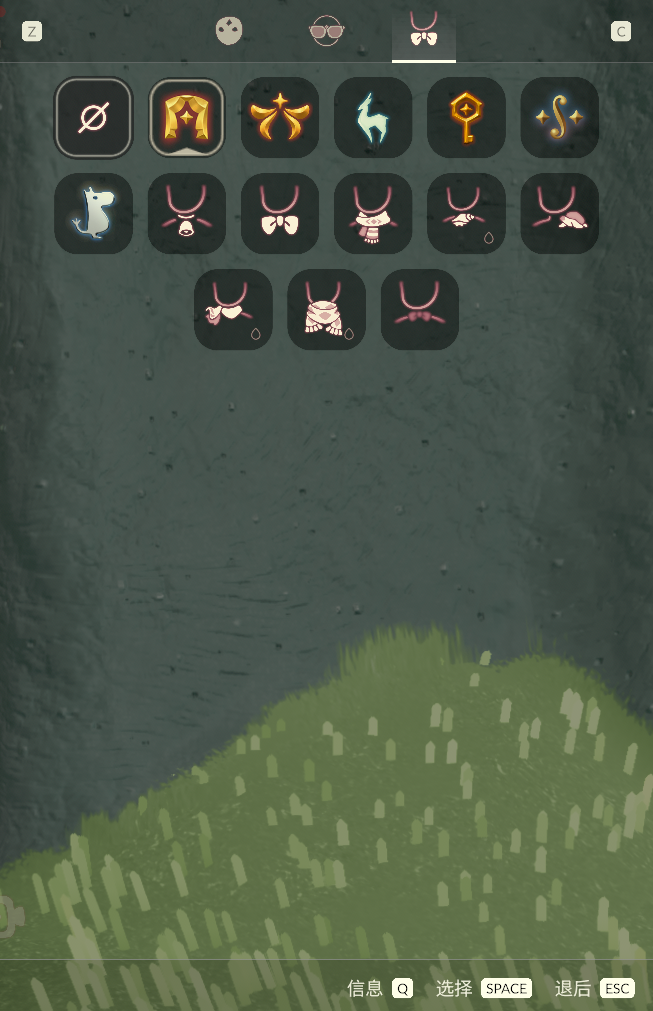
Task: Select the golden cape pendant
Action: pyautogui.click(x=186, y=118)
